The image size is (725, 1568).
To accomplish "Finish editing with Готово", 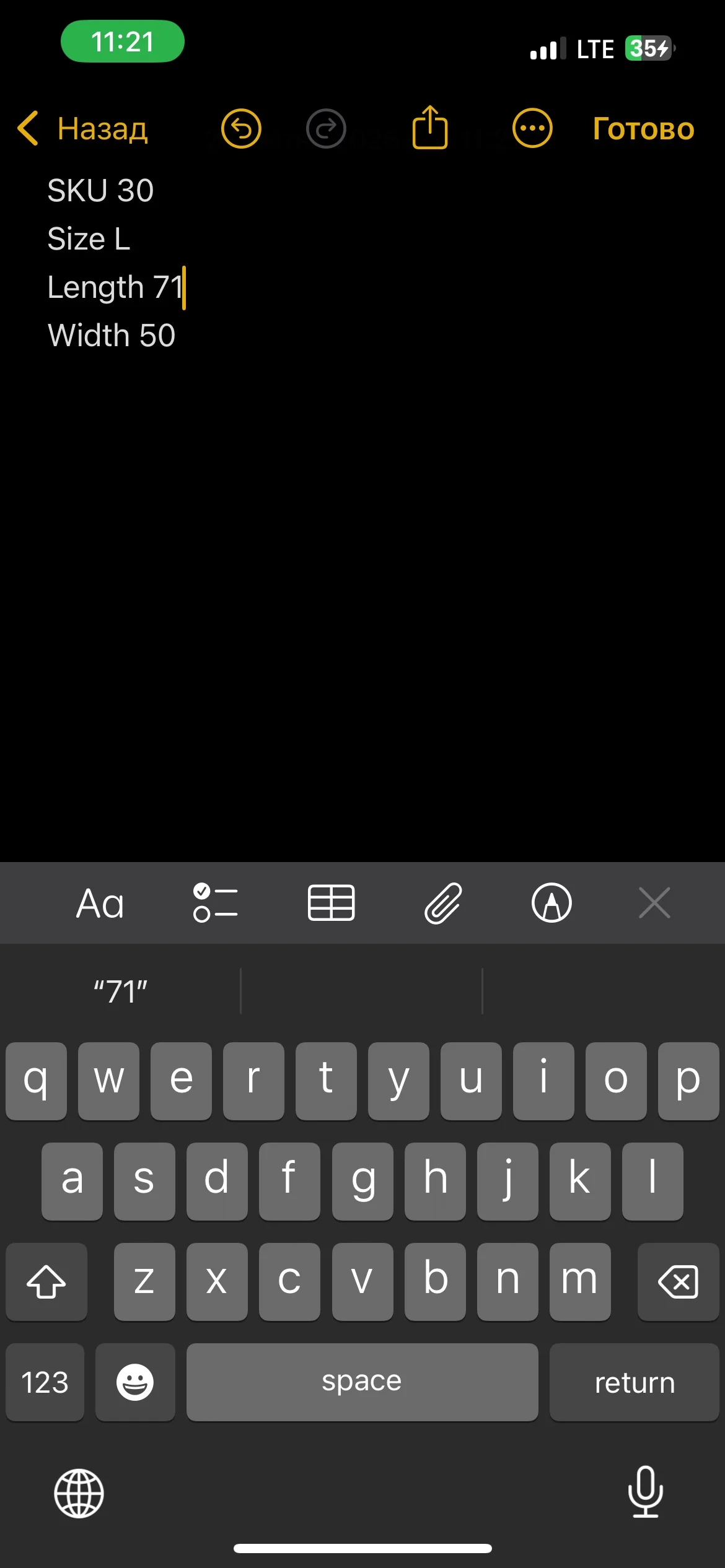I will coord(643,129).
